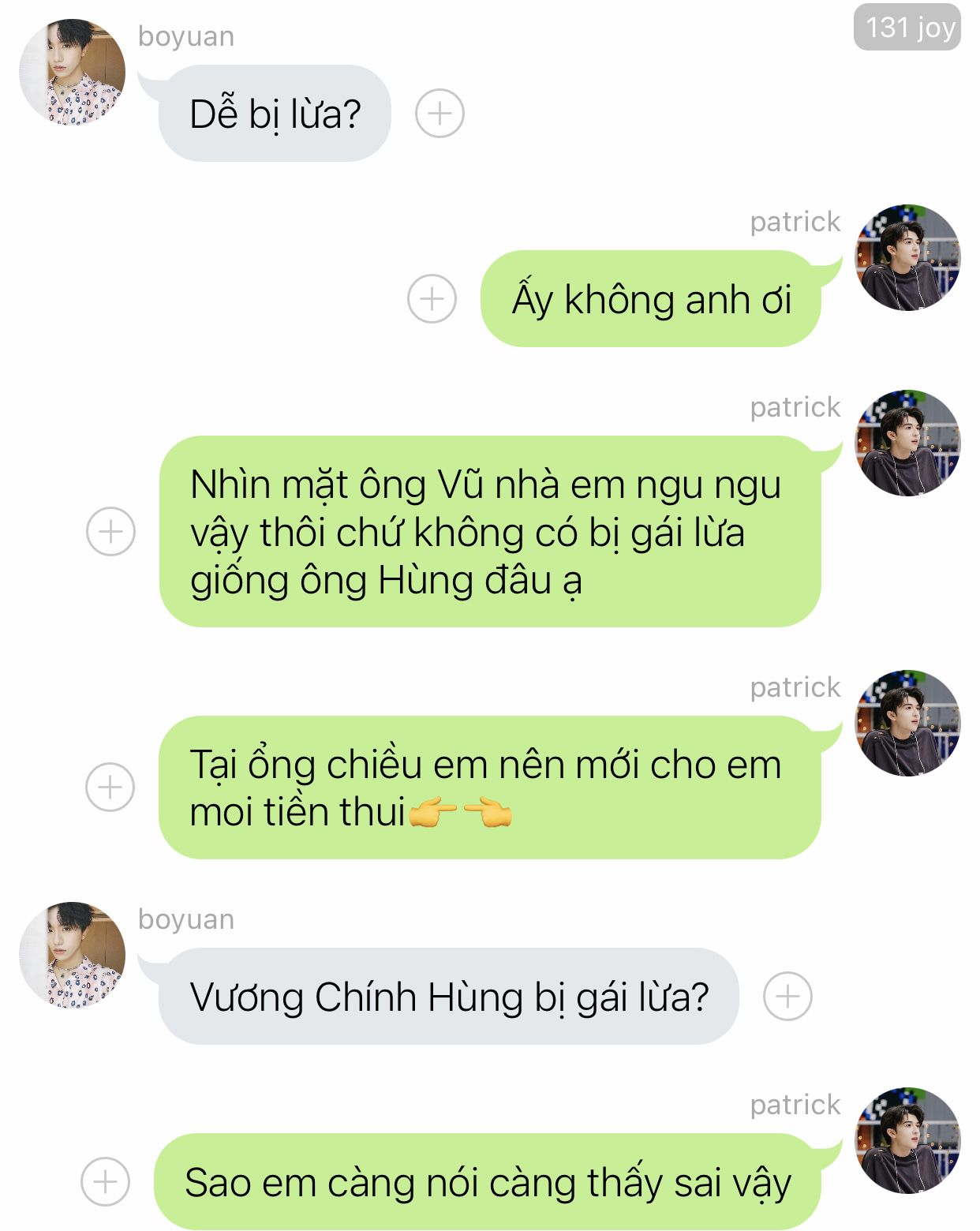
Task: Tap the plus beside "Sao em càng nói" message
Action: coord(105,1181)
